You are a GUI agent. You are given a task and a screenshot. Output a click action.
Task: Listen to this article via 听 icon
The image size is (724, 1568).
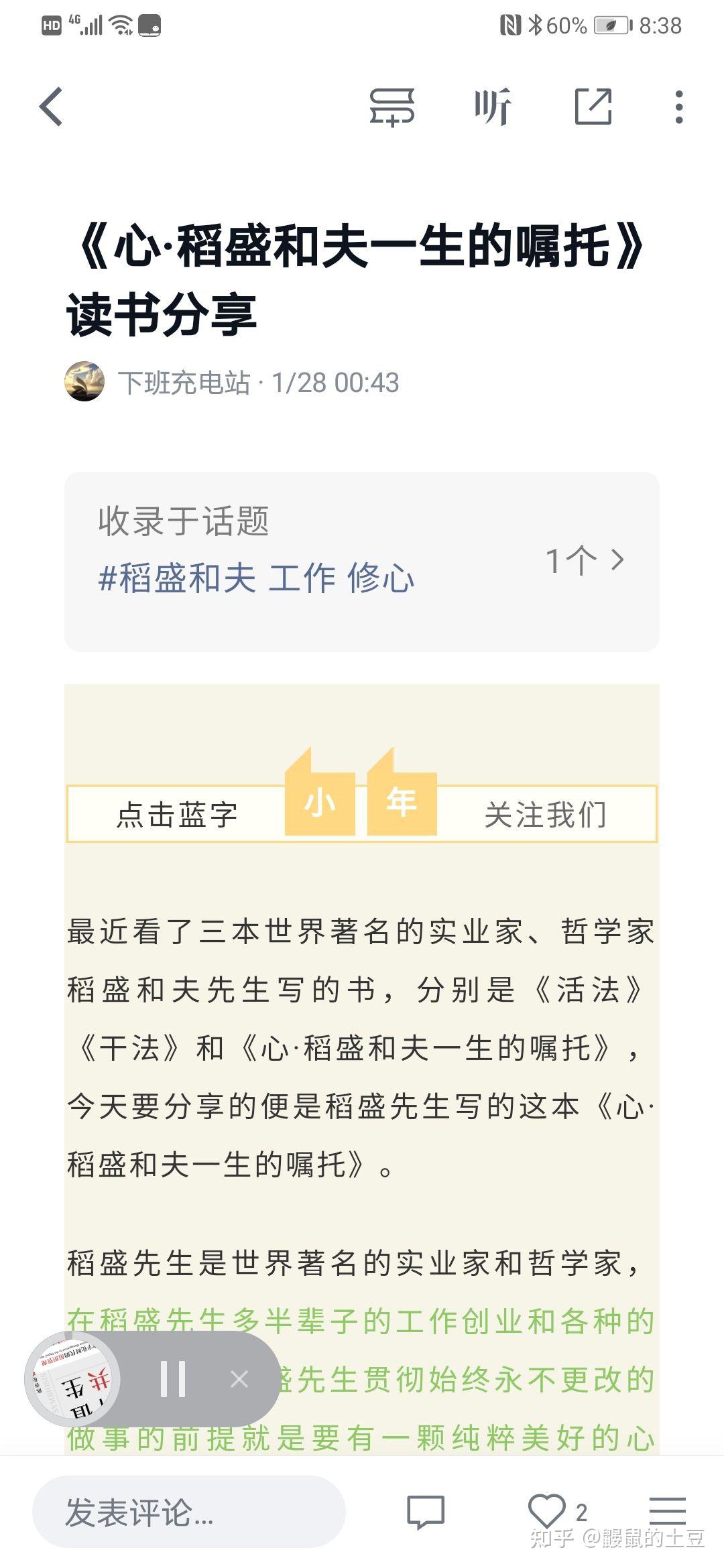[493, 107]
